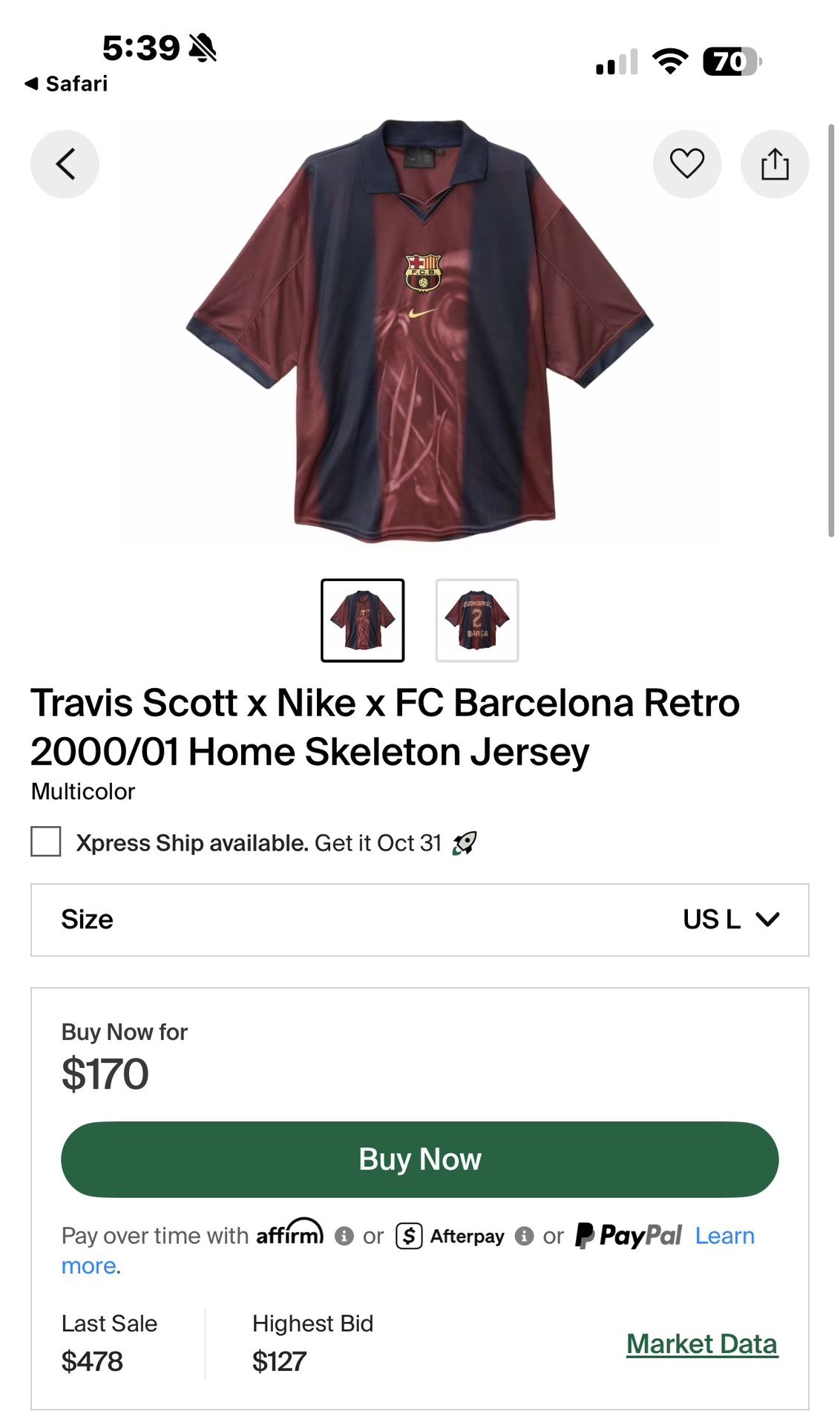Tap the affirm info icon

(x=344, y=1236)
